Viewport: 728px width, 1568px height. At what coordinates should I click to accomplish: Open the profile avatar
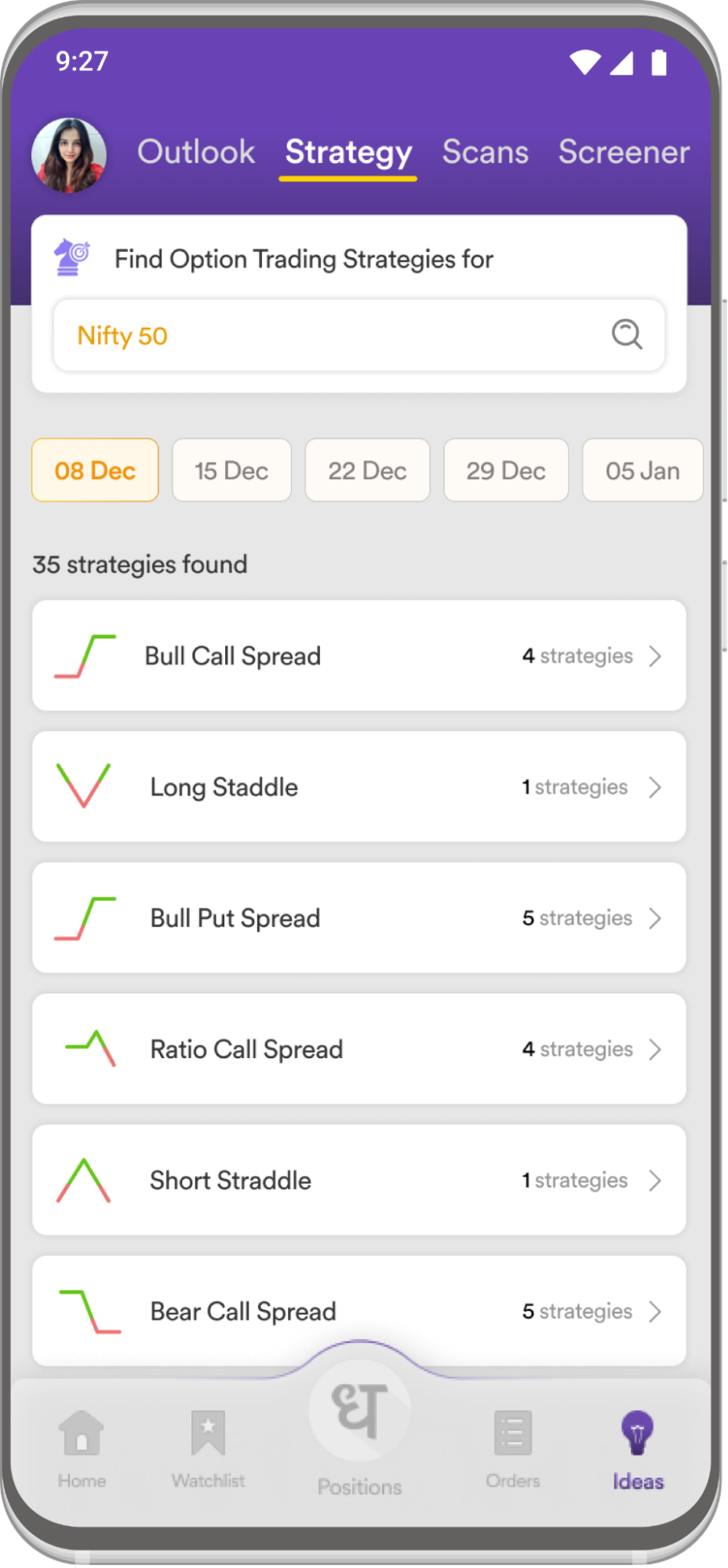[69, 155]
